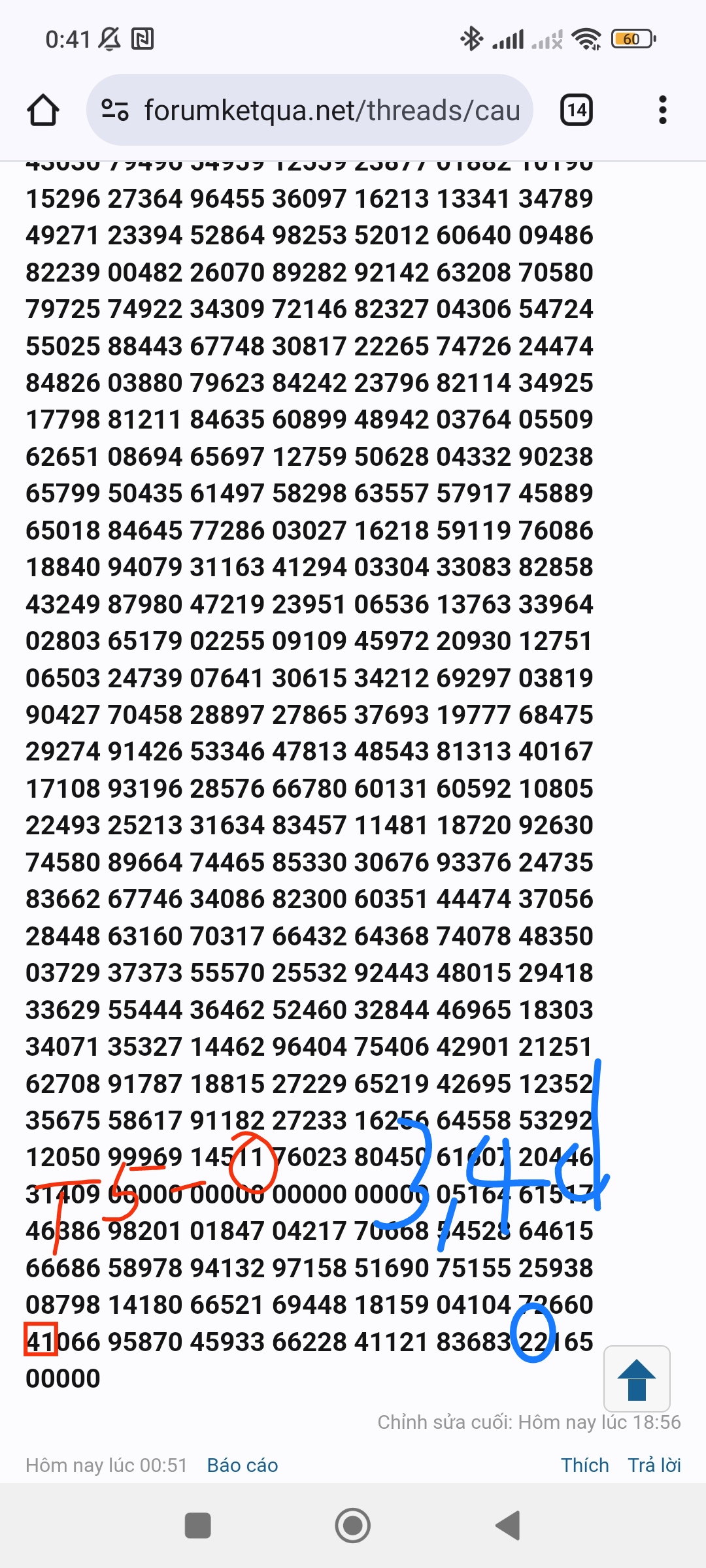
Task: Go to the browser home page
Action: coord(43,110)
